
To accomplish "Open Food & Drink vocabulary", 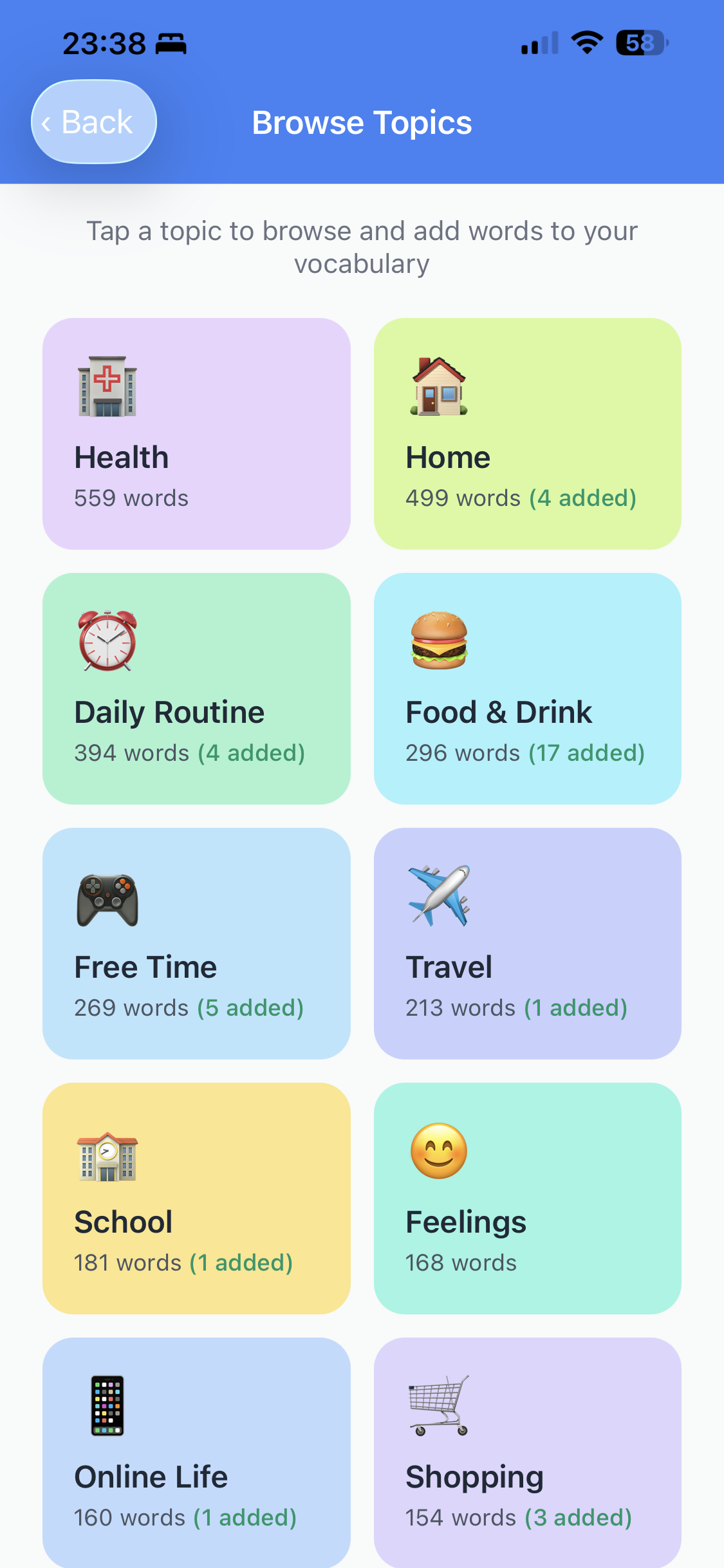I will 528,689.
